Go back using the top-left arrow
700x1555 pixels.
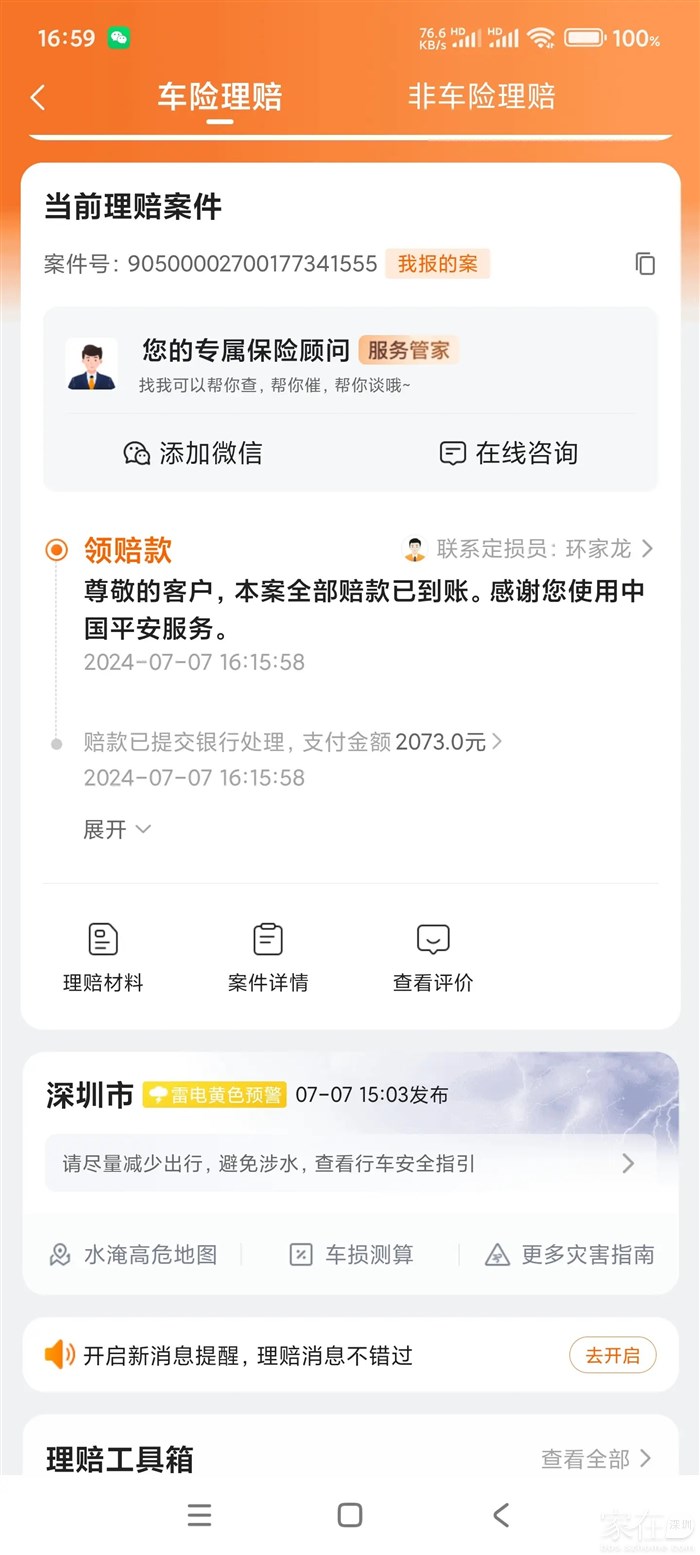38,97
